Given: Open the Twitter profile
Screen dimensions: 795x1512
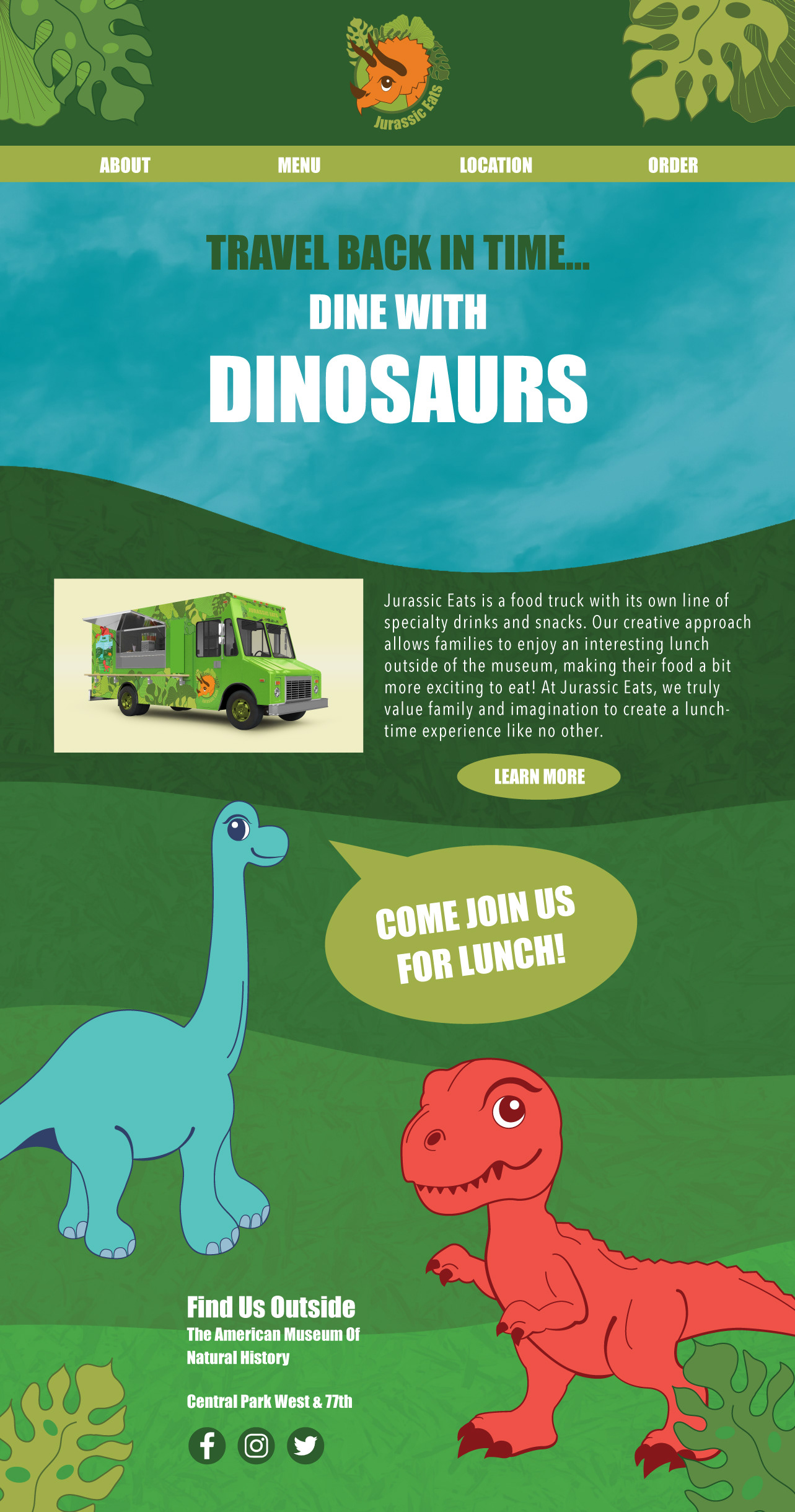Looking at the screenshot, I should (305, 1446).
